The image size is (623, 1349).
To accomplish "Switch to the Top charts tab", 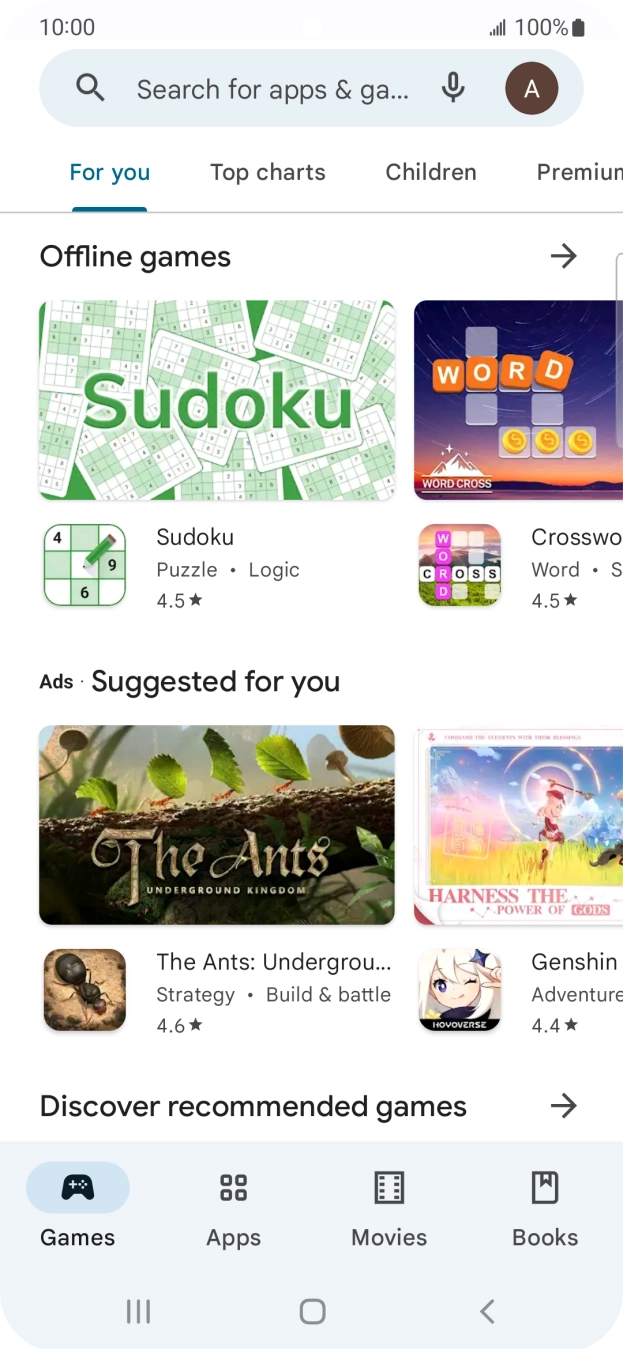I will 268,172.
